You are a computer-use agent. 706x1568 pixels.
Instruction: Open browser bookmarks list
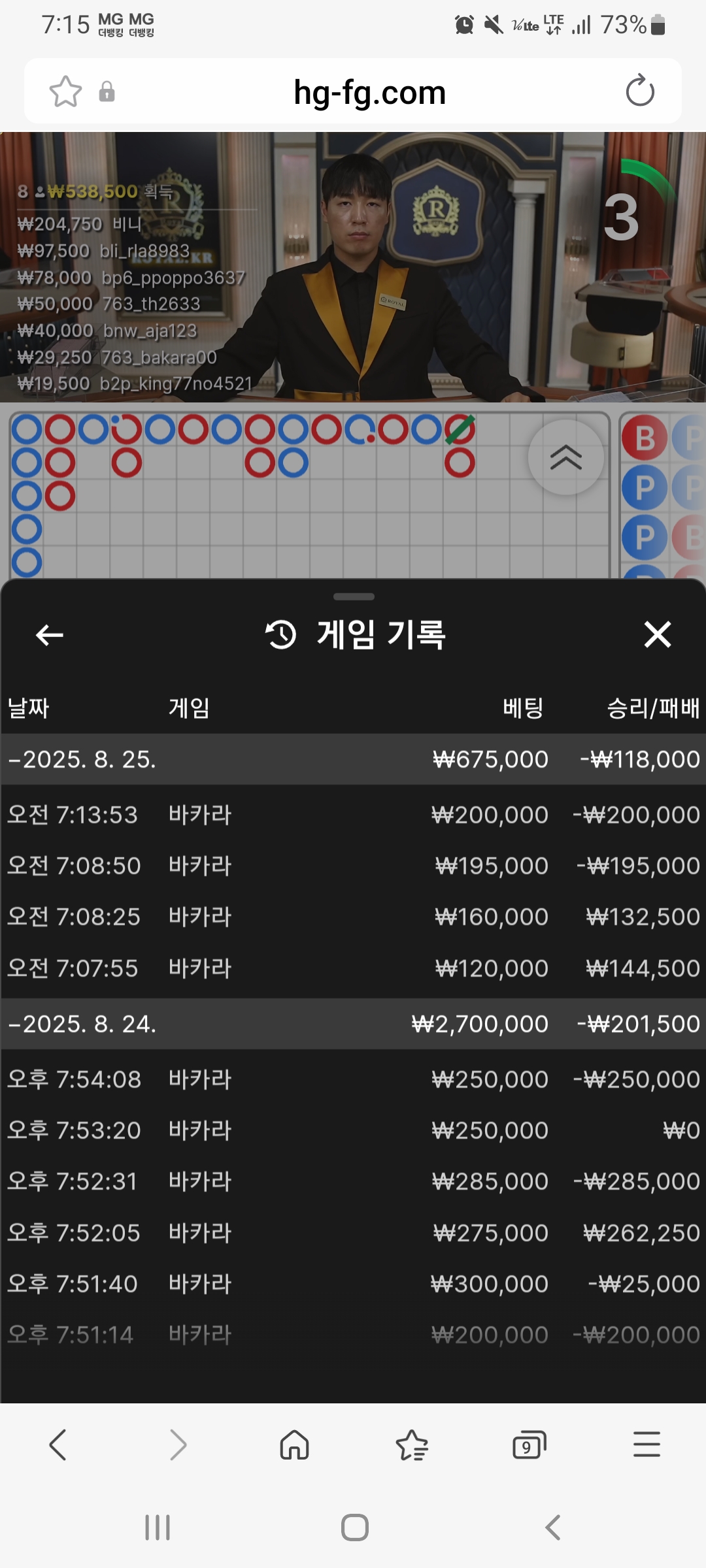(412, 1445)
